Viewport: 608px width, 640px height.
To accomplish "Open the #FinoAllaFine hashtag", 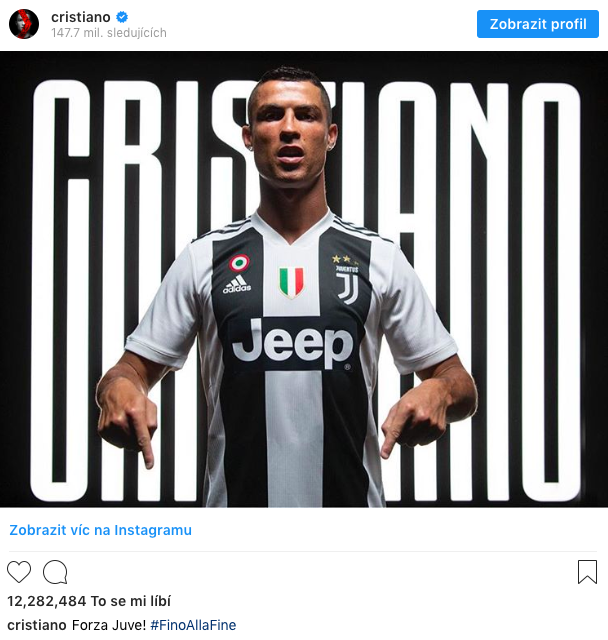I will coord(193,625).
